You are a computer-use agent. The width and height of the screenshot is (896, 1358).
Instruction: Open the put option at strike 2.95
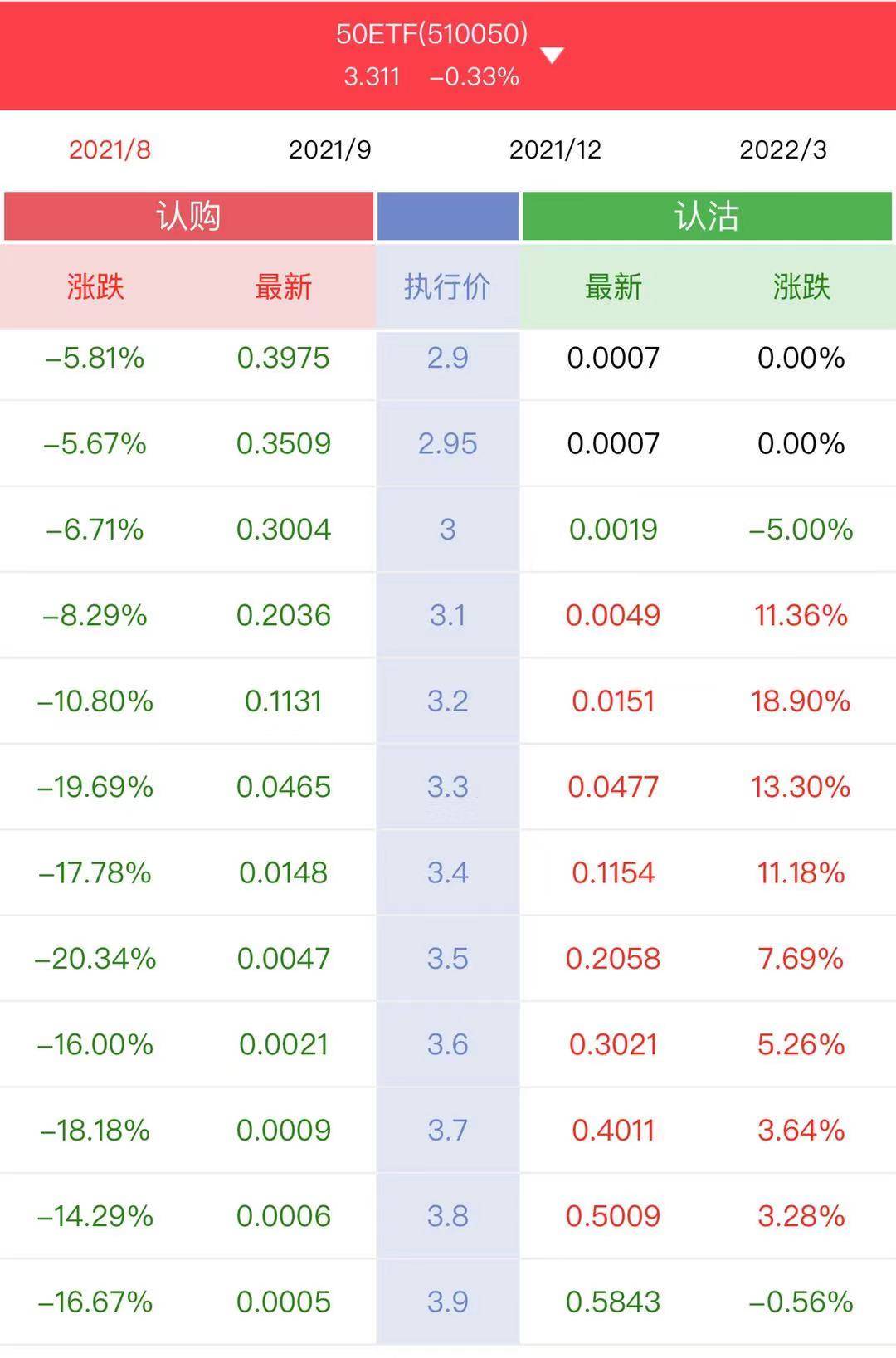coord(613,443)
